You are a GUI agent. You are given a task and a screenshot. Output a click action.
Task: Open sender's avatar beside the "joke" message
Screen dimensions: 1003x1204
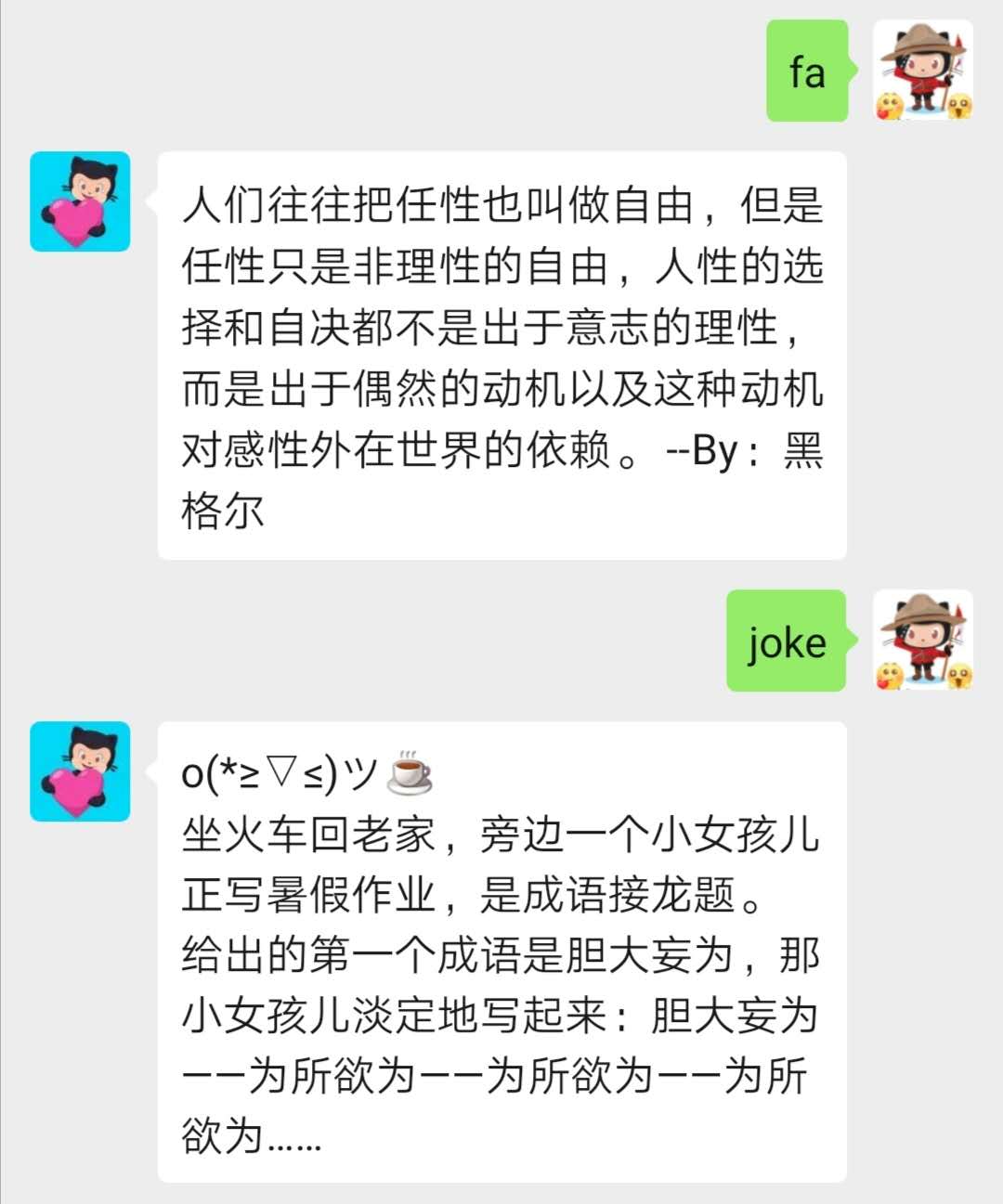click(924, 640)
